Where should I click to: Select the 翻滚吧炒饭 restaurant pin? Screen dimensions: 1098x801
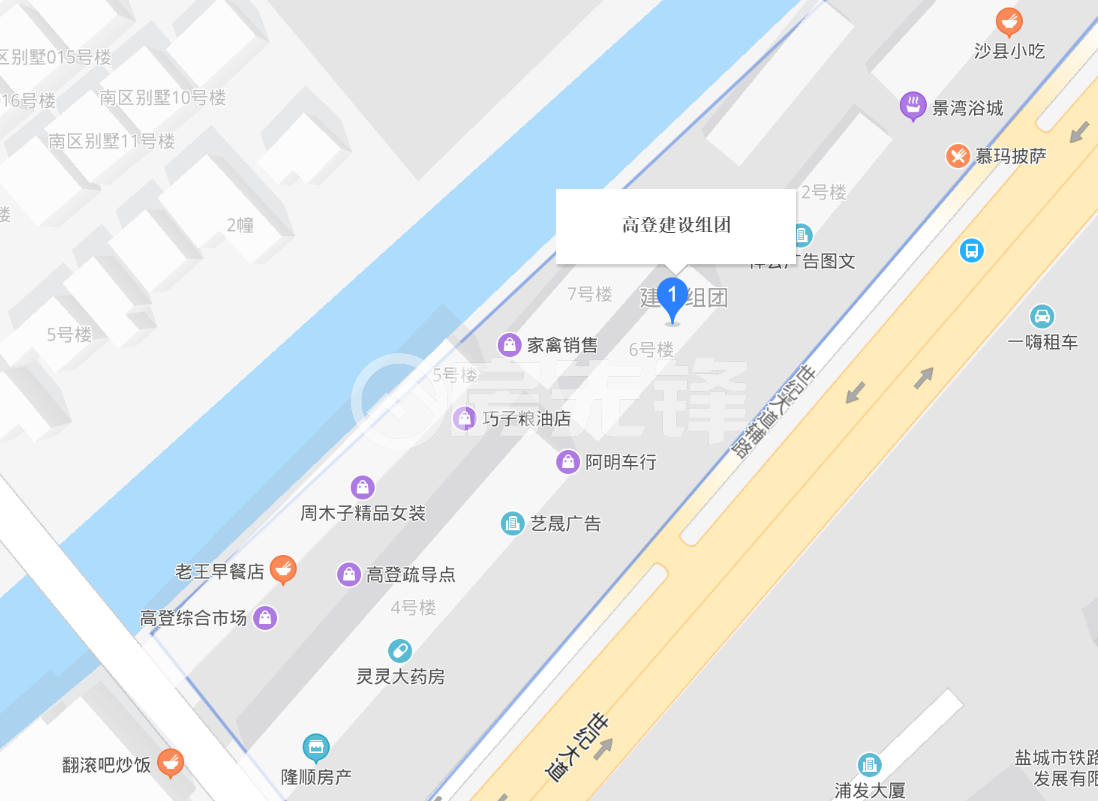[x=170, y=763]
